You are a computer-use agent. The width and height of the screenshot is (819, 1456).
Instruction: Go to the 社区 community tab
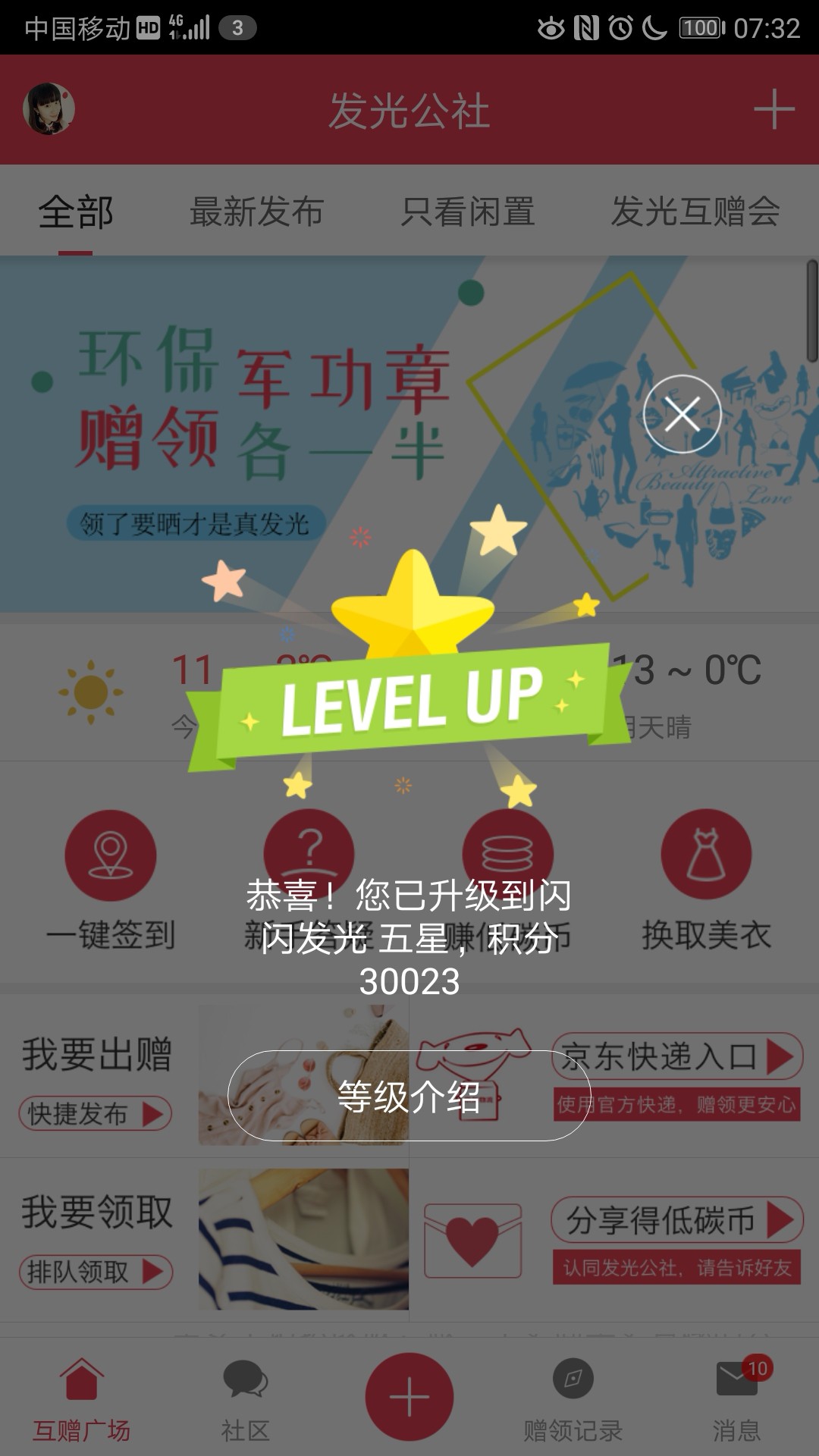(x=246, y=1400)
